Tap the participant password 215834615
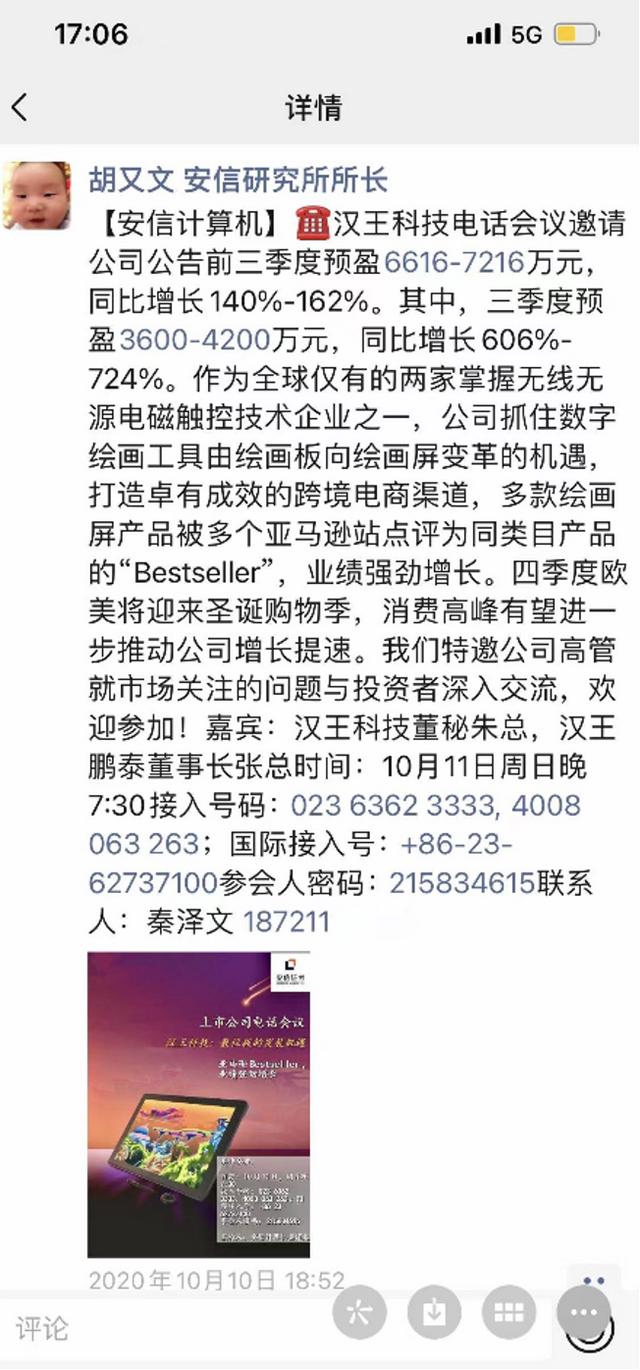 click(463, 883)
